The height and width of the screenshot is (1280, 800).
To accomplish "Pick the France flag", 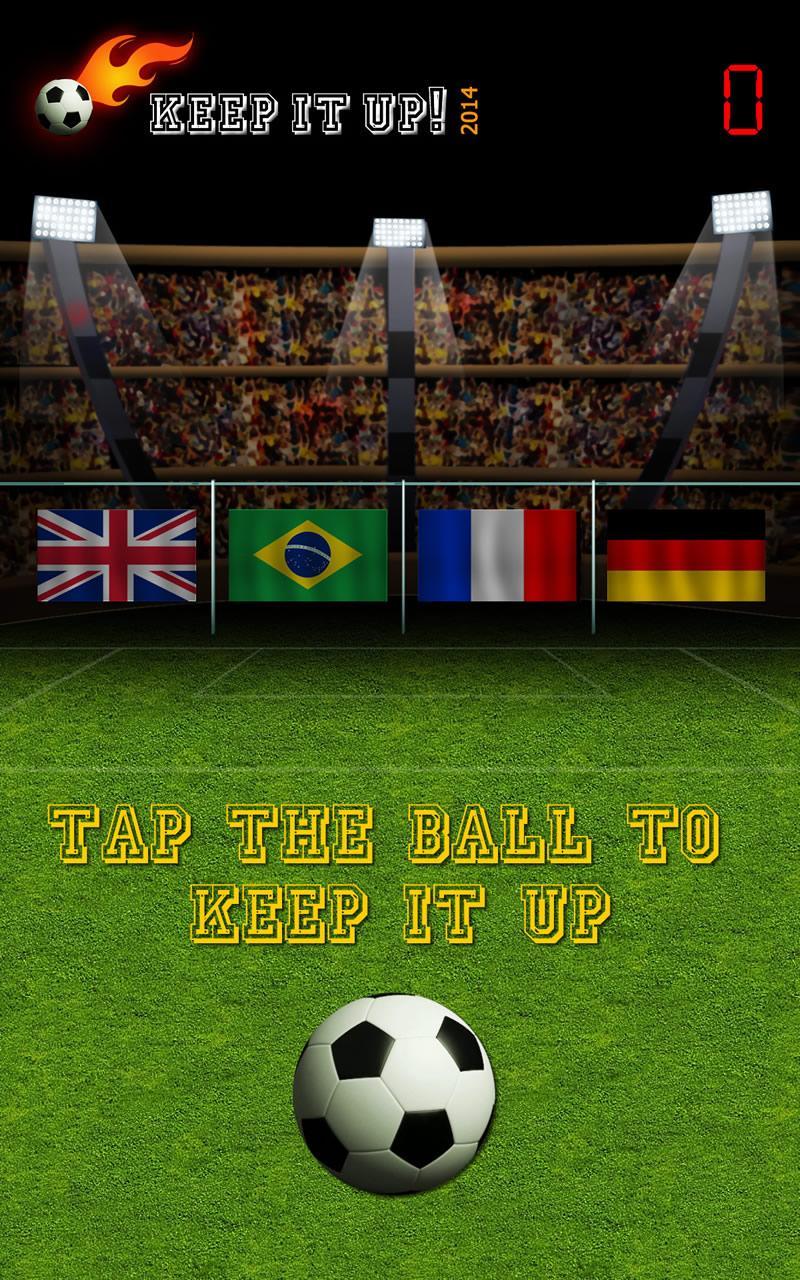I will [x=497, y=555].
